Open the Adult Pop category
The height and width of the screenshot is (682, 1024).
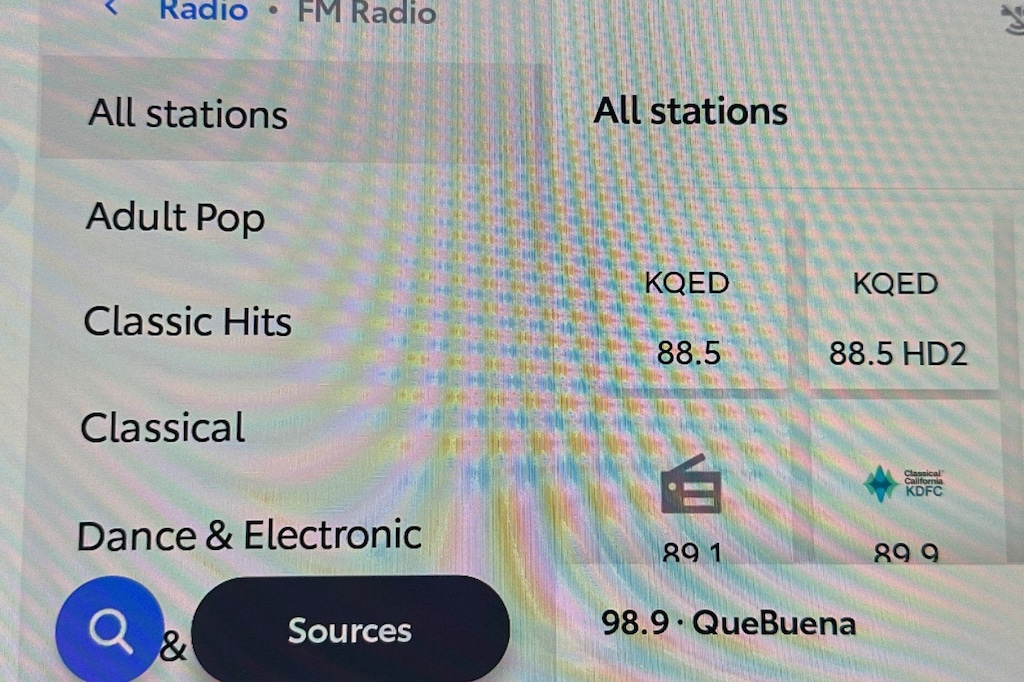[x=175, y=217]
